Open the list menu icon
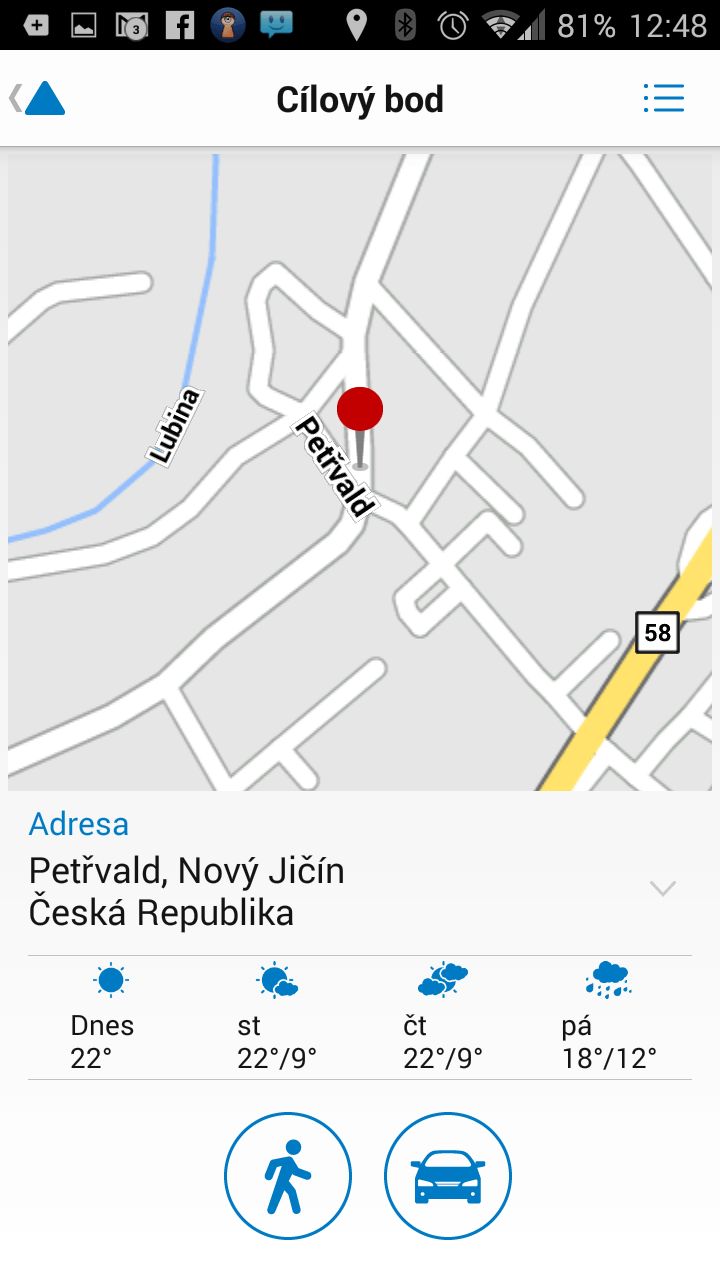 click(664, 98)
